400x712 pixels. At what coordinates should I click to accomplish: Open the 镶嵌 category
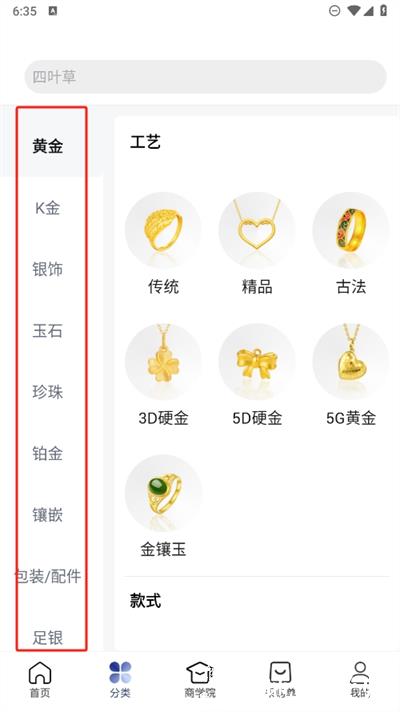48,514
